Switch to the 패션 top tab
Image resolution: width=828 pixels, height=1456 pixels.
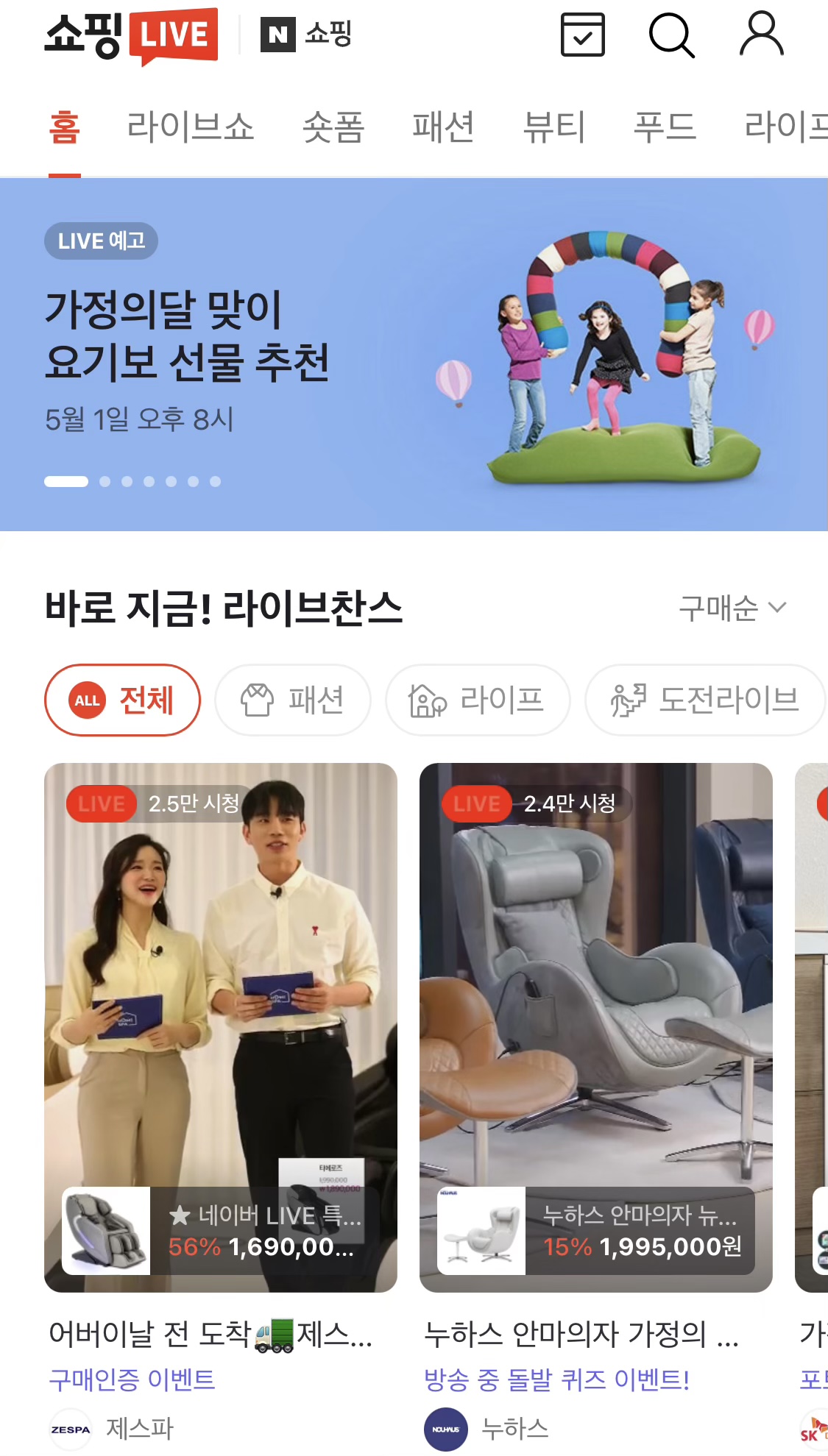pyautogui.click(x=443, y=127)
